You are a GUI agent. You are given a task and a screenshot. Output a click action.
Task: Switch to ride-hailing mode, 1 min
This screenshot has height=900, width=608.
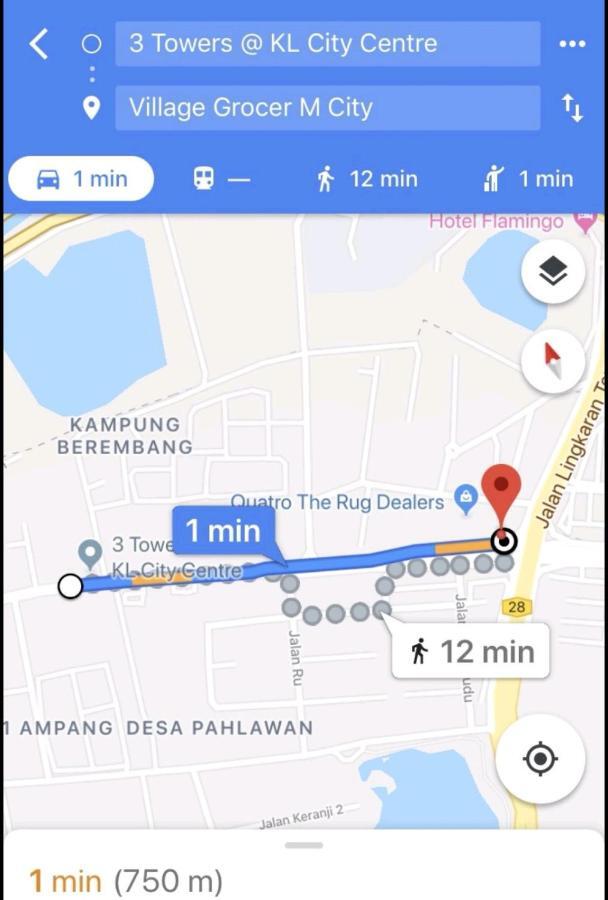coord(528,180)
